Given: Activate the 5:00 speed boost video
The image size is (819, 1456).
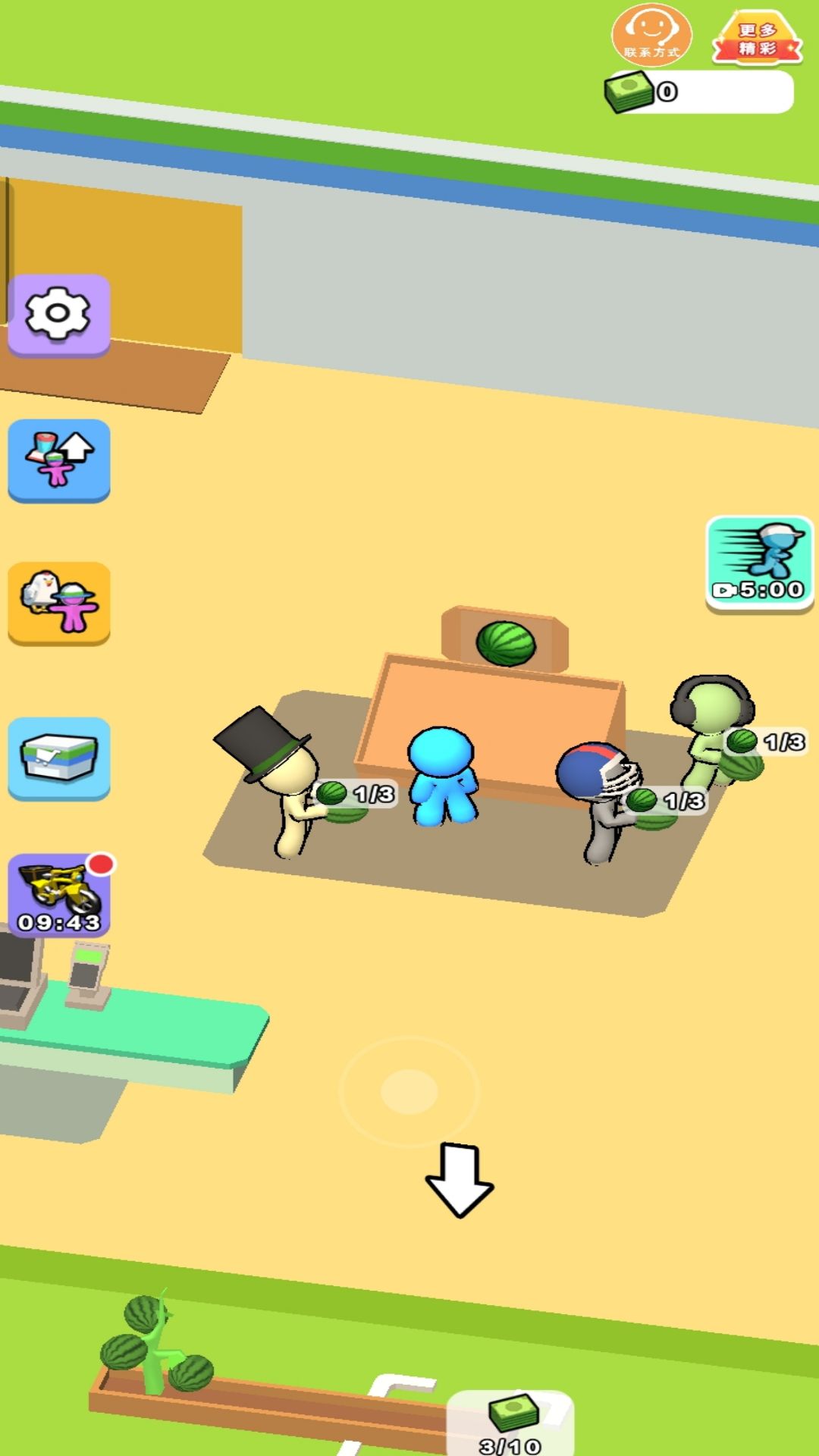Looking at the screenshot, I should click(x=759, y=563).
